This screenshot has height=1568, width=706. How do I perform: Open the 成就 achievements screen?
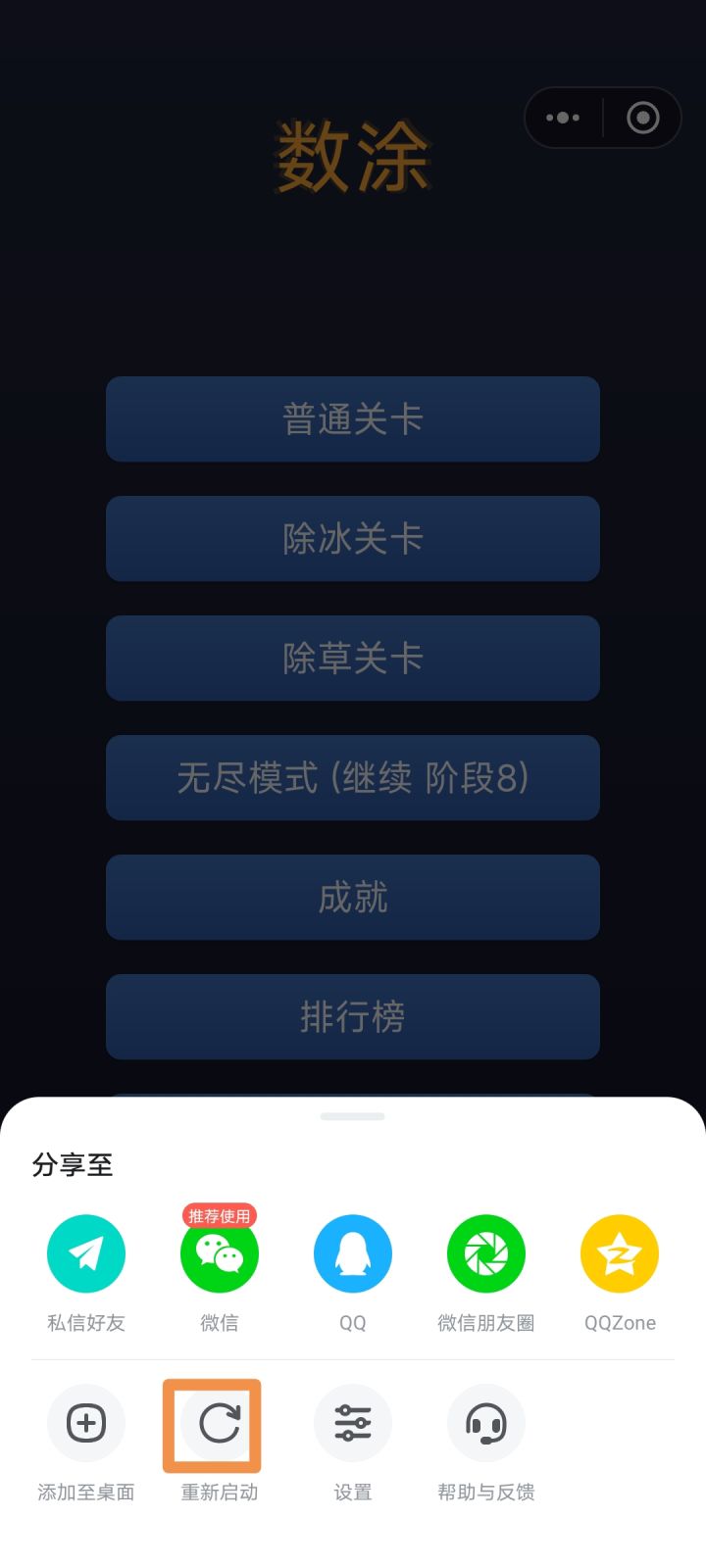point(352,897)
